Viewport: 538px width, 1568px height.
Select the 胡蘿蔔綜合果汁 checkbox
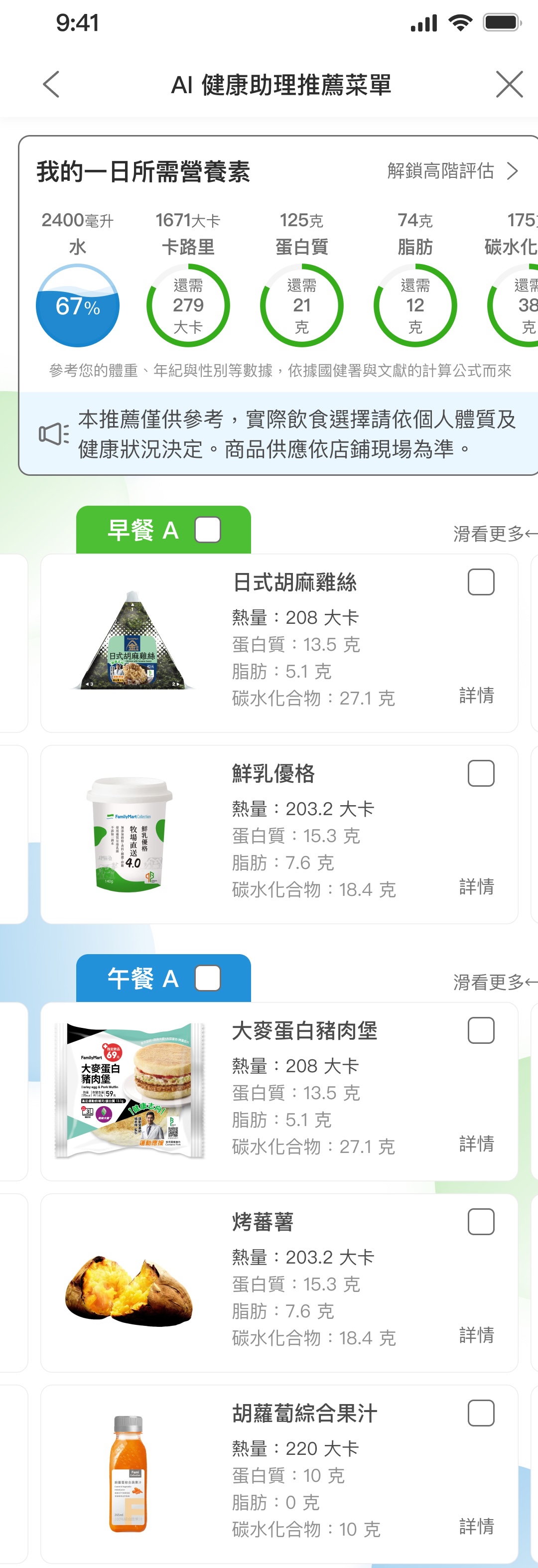(480, 1413)
